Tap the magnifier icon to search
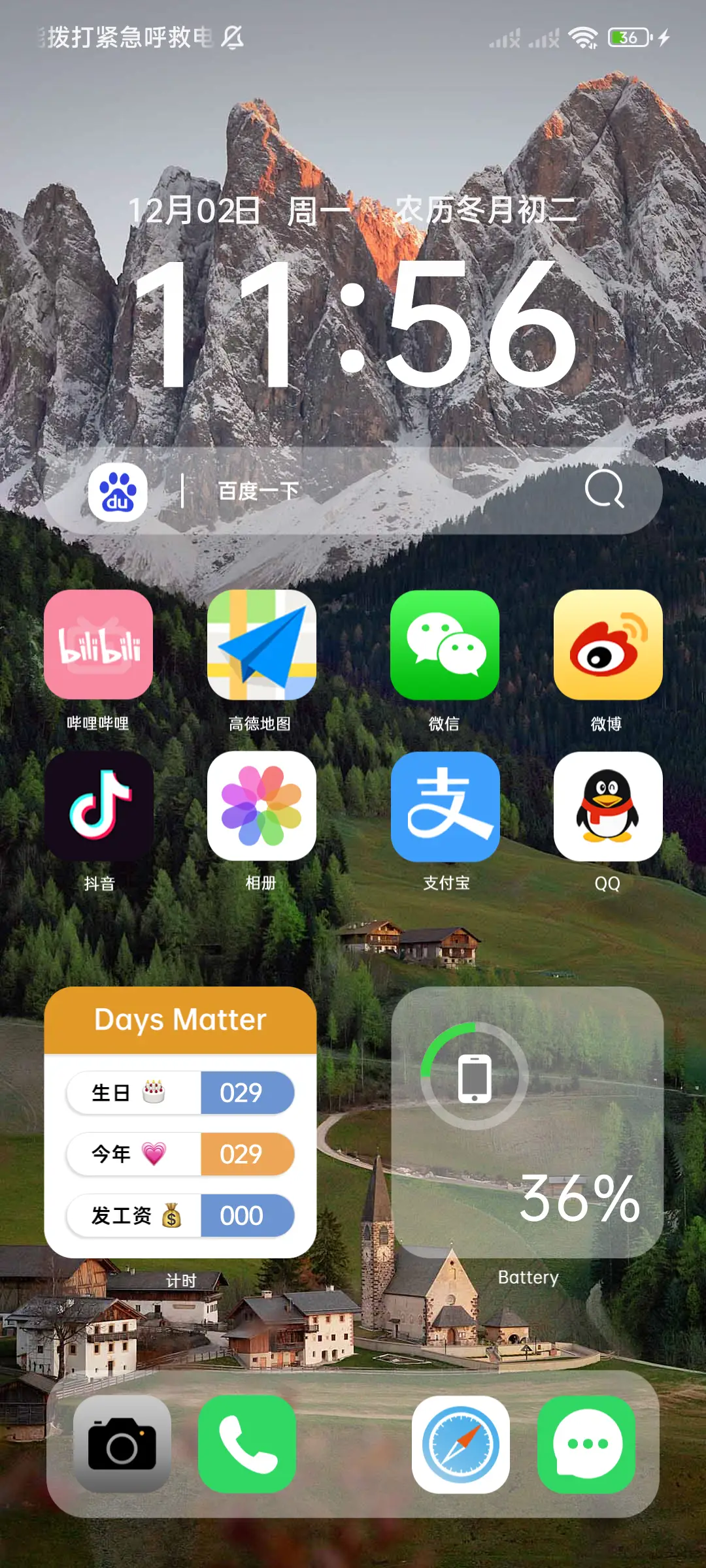 pyautogui.click(x=606, y=492)
